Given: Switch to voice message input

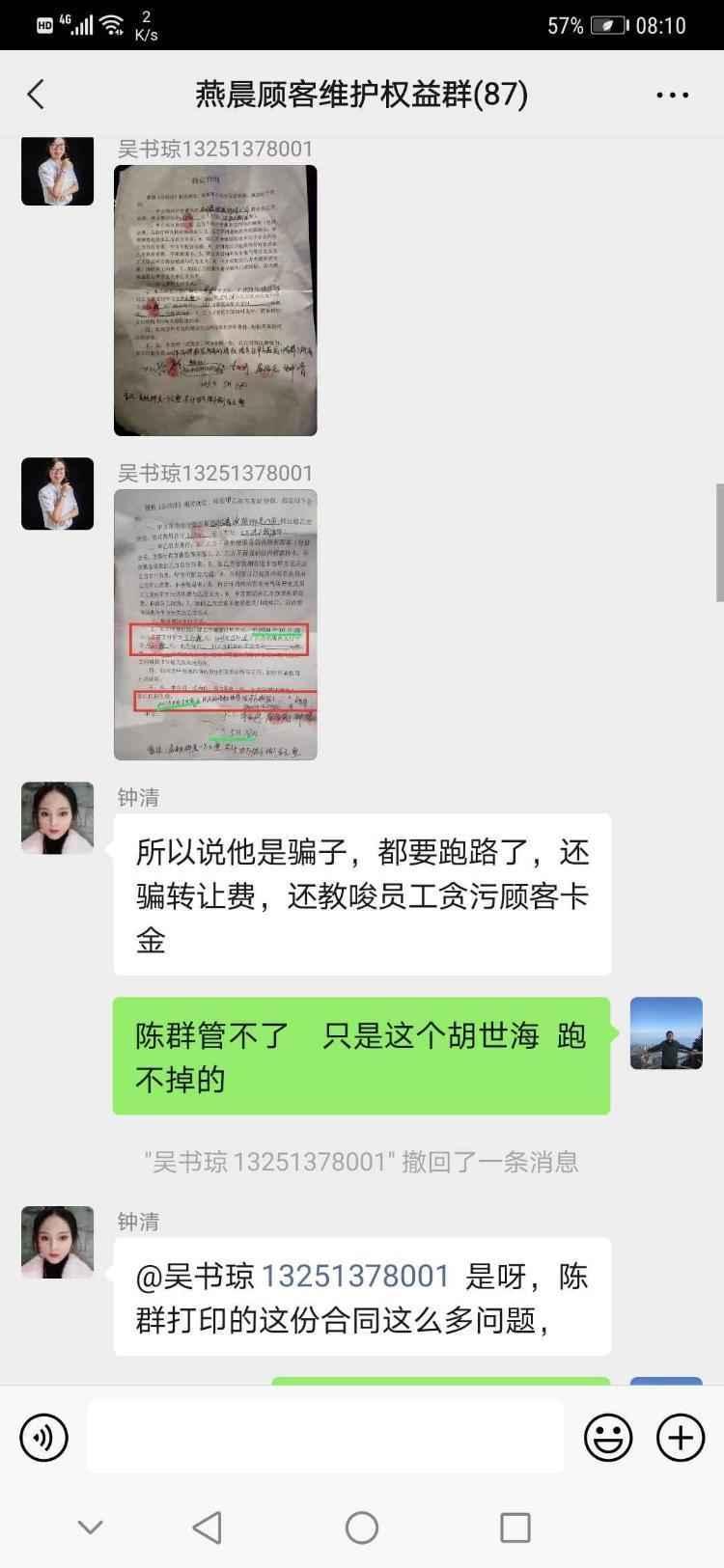Looking at the screenshot, I should 44,1438.
